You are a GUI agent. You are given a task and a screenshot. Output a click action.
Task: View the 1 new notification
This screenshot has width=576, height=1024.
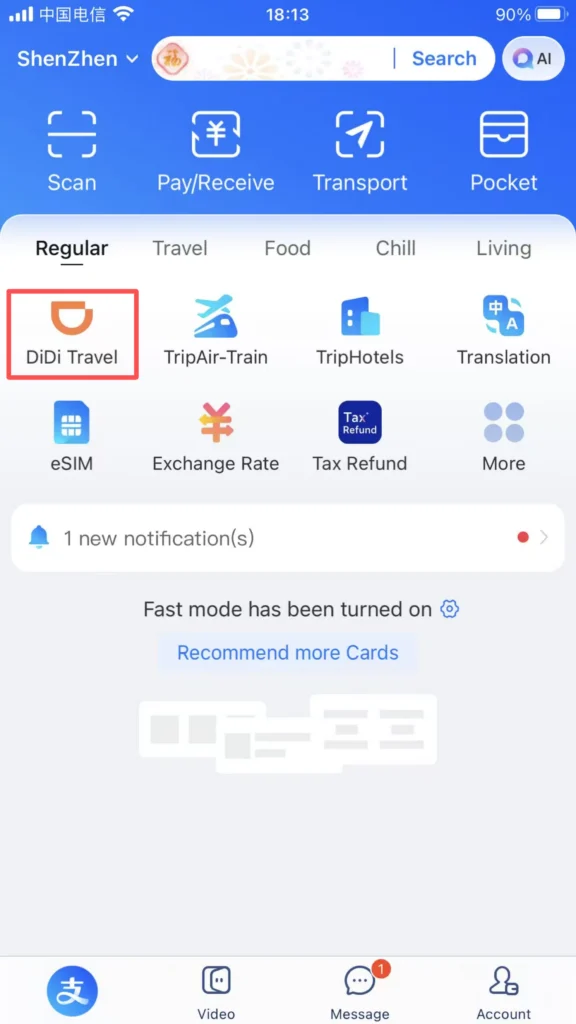(288, 538)
